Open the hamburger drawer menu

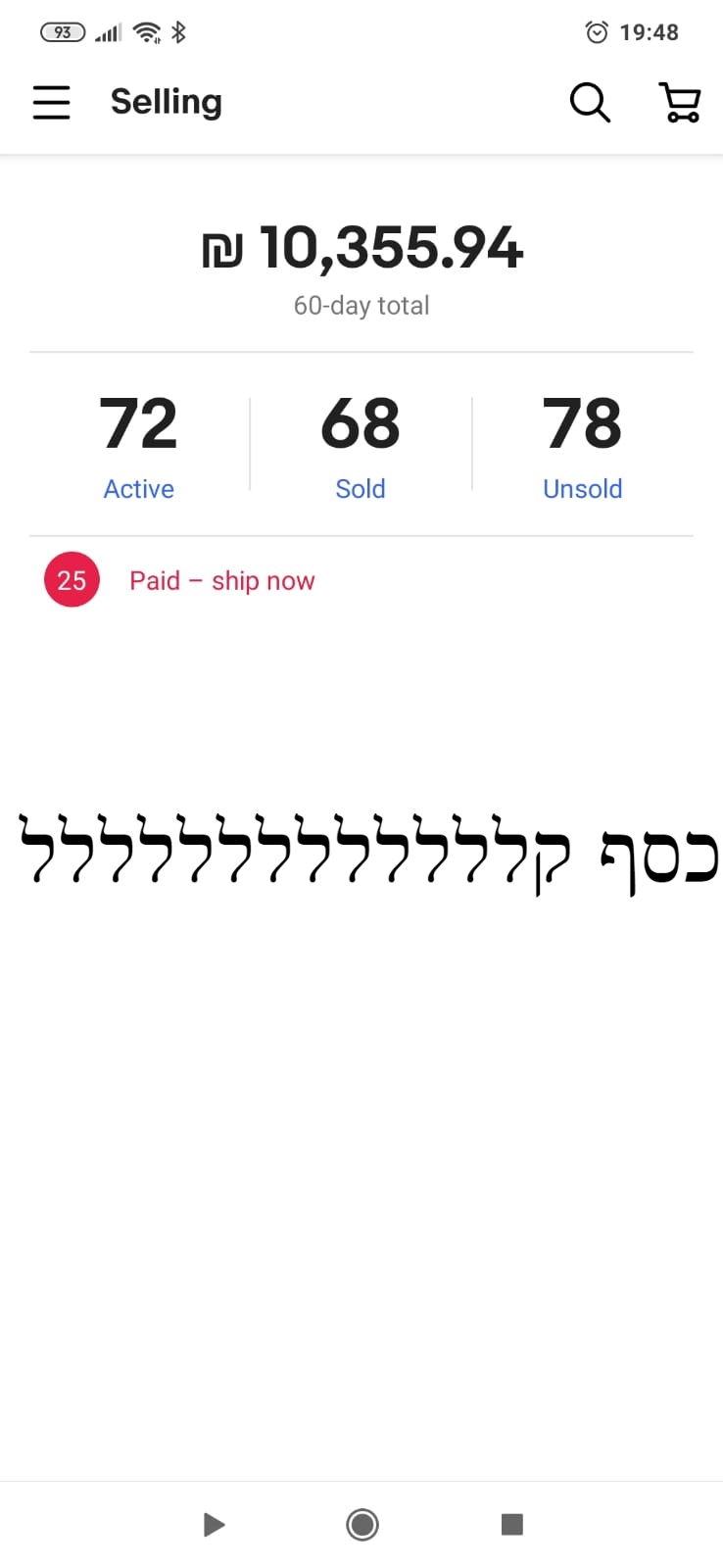pos(52,102)
